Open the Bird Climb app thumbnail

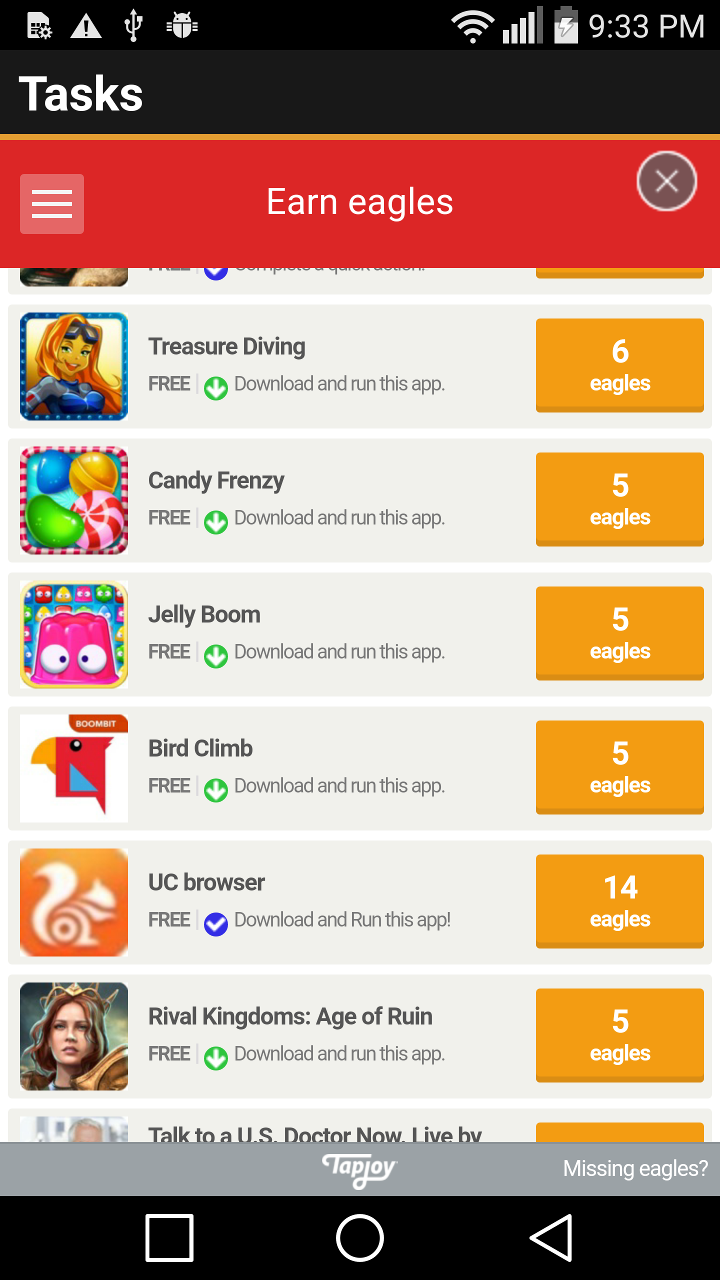click(73, 768)
